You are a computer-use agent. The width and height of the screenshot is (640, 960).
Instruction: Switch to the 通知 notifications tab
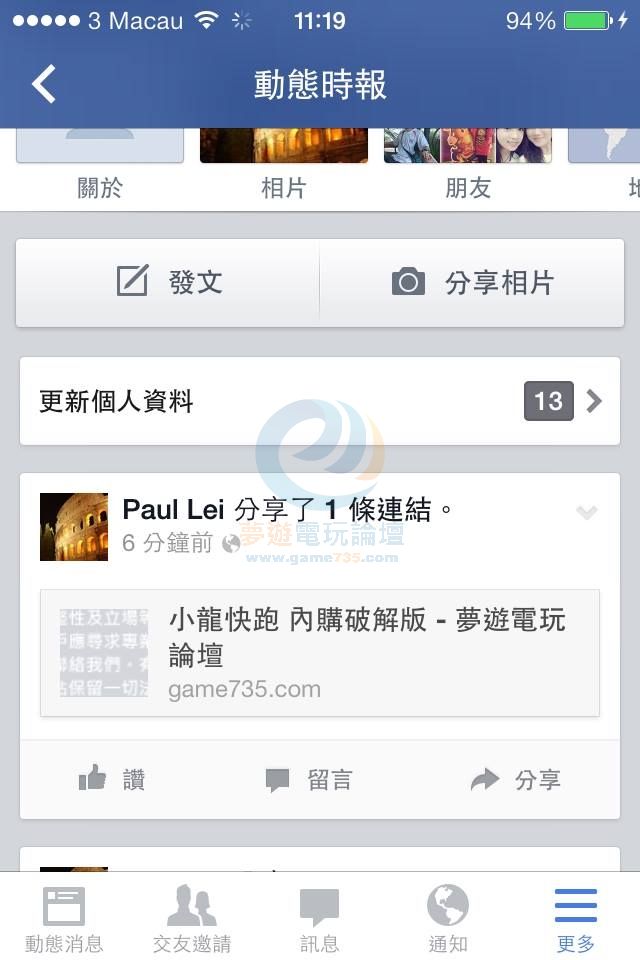pyautogui.click(x=448, y=918)
